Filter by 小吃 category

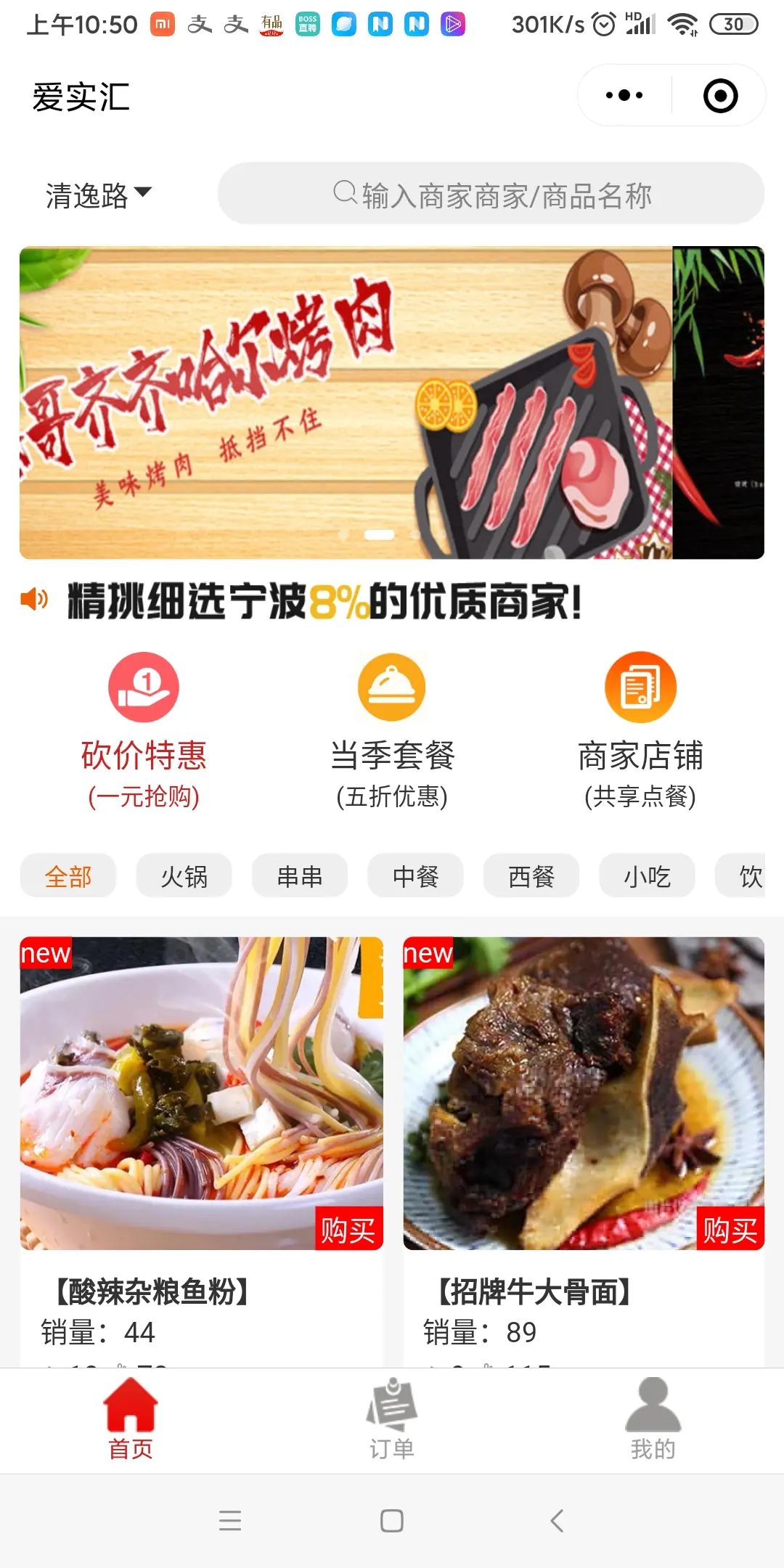(647, 876)
